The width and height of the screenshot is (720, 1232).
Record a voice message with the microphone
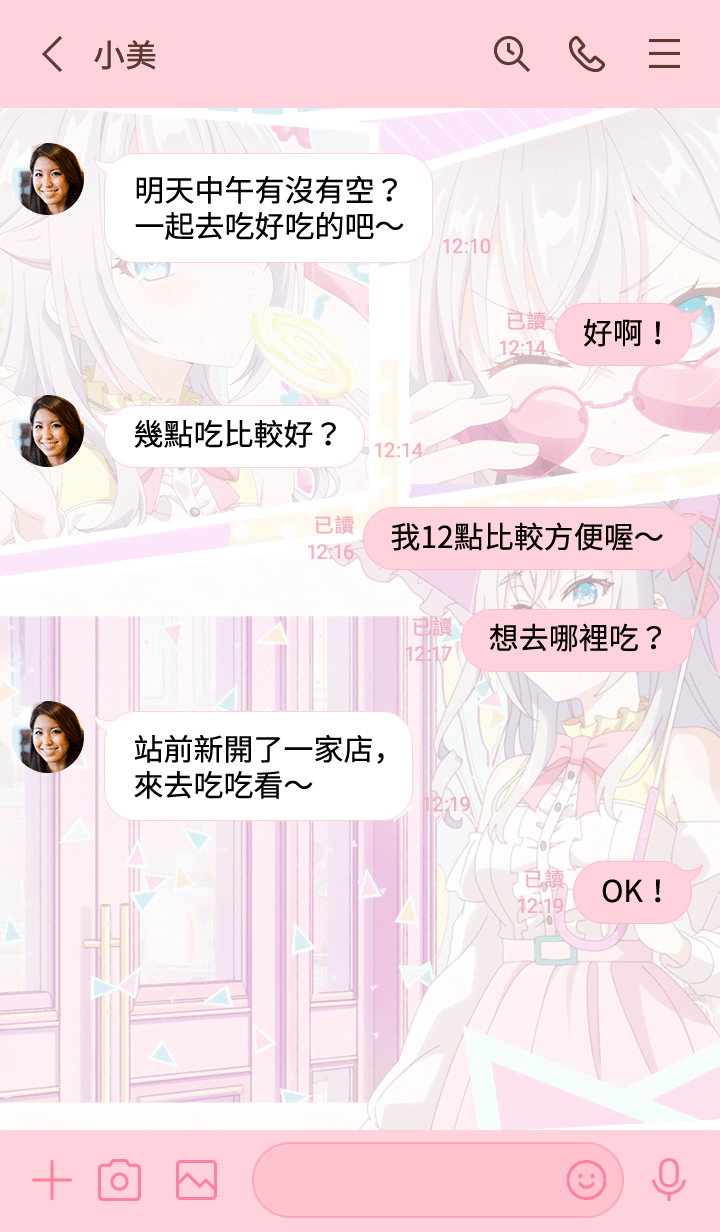668,1181
